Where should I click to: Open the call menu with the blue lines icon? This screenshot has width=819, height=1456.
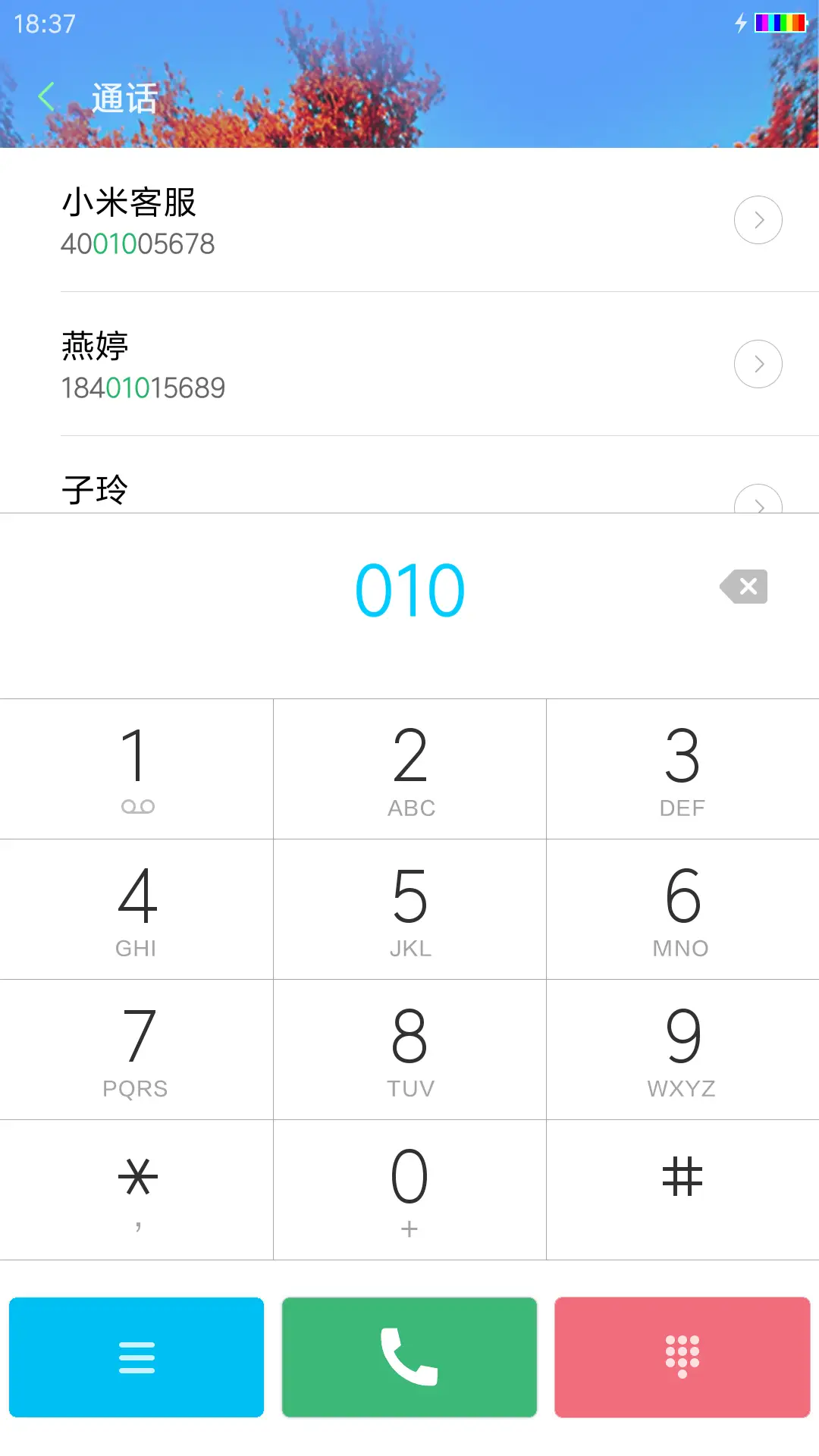(136, 1357)
